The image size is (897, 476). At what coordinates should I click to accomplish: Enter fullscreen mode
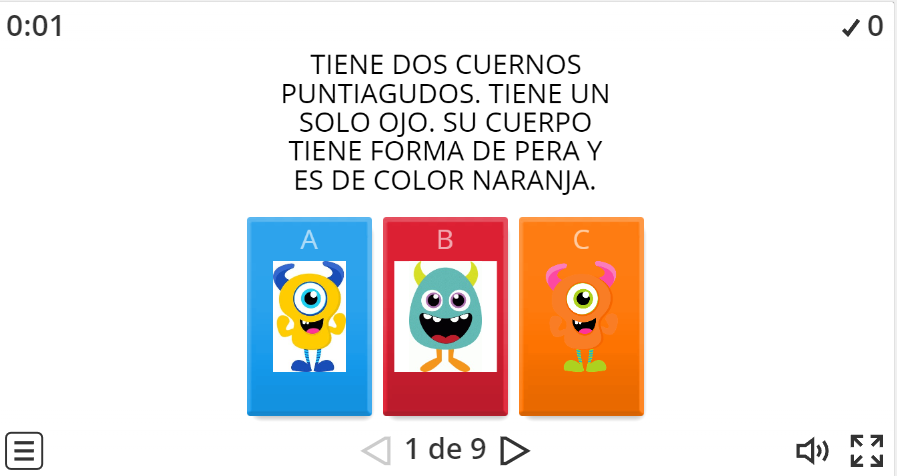867,451
